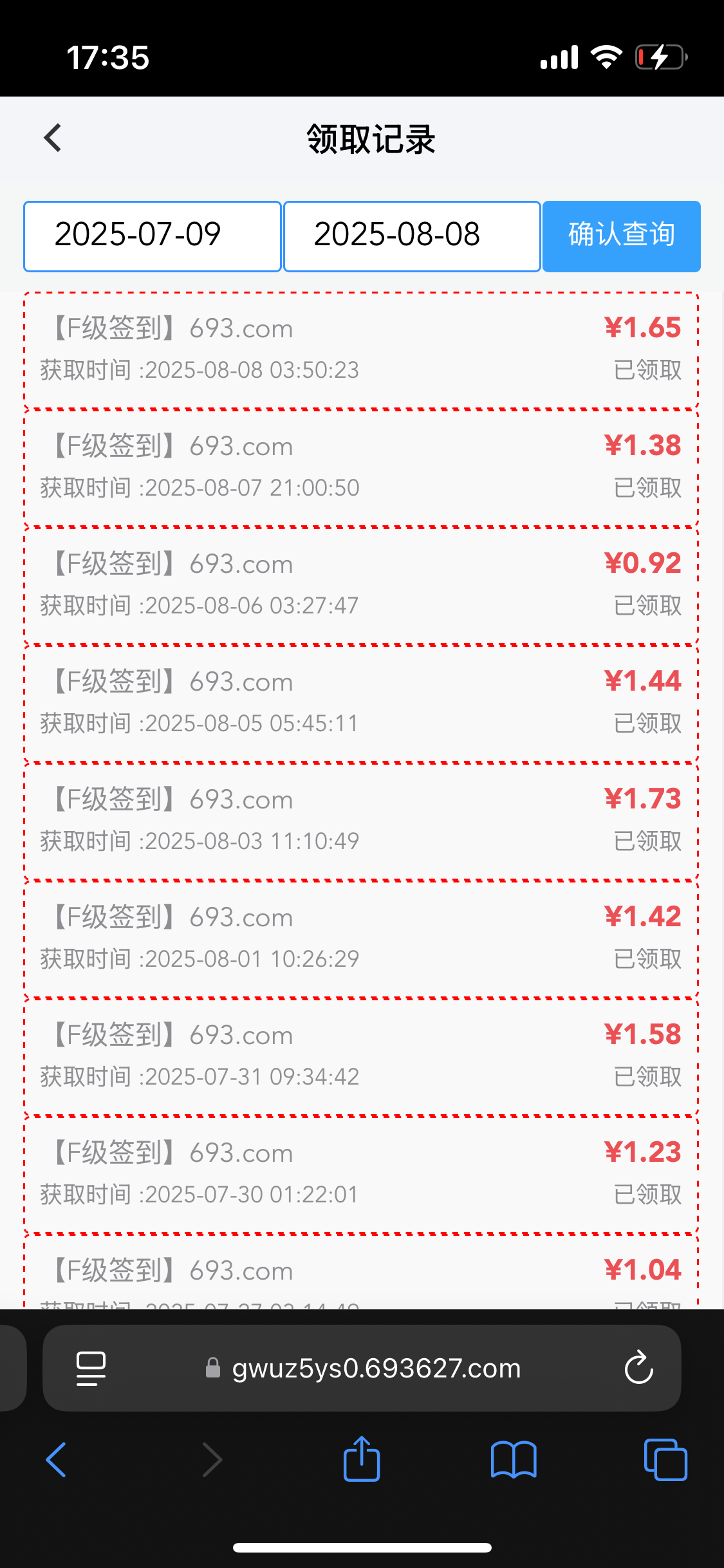Tap 已领取 on the ¥0.92 record
This screenshot has width=724, height=1568.
click(x=647, y=605)
